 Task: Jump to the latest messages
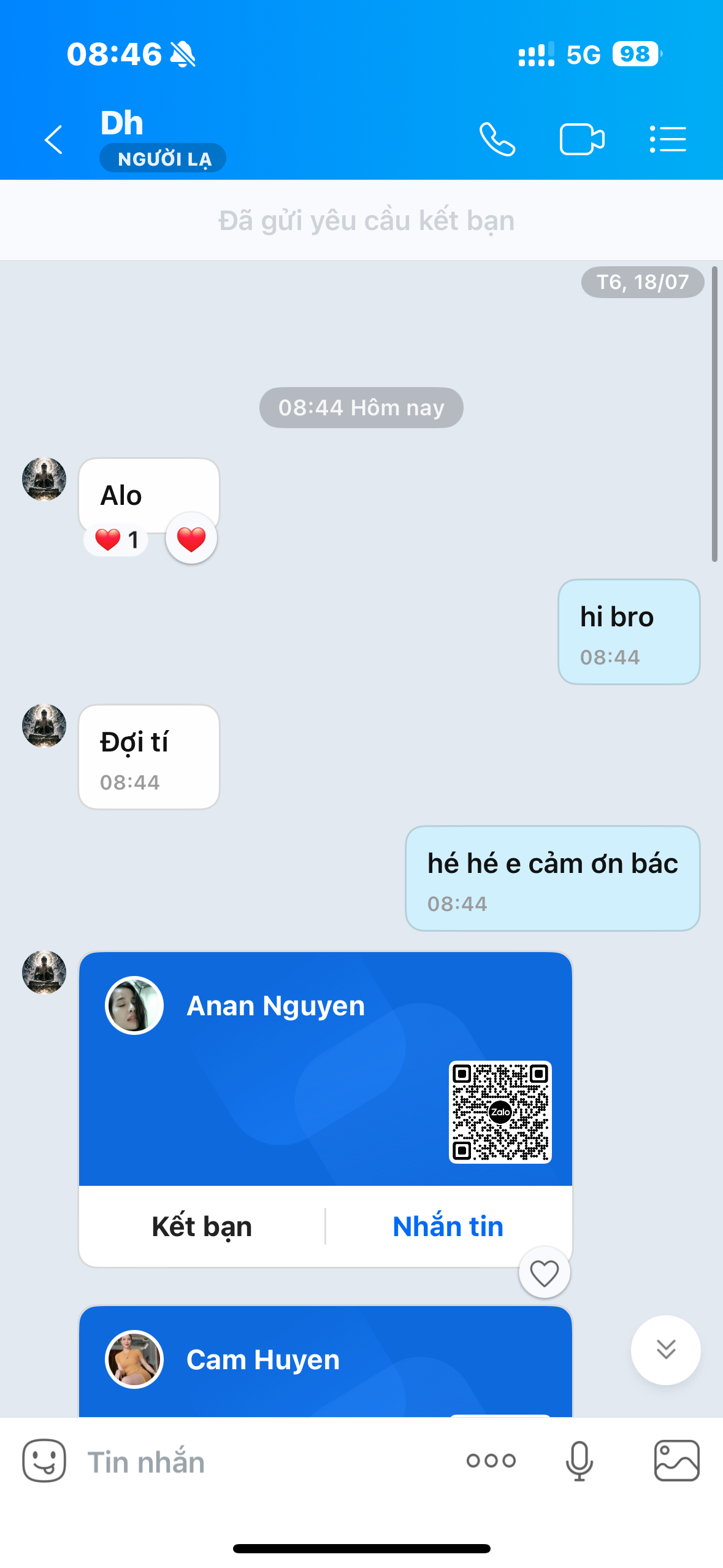(665, 1350)
